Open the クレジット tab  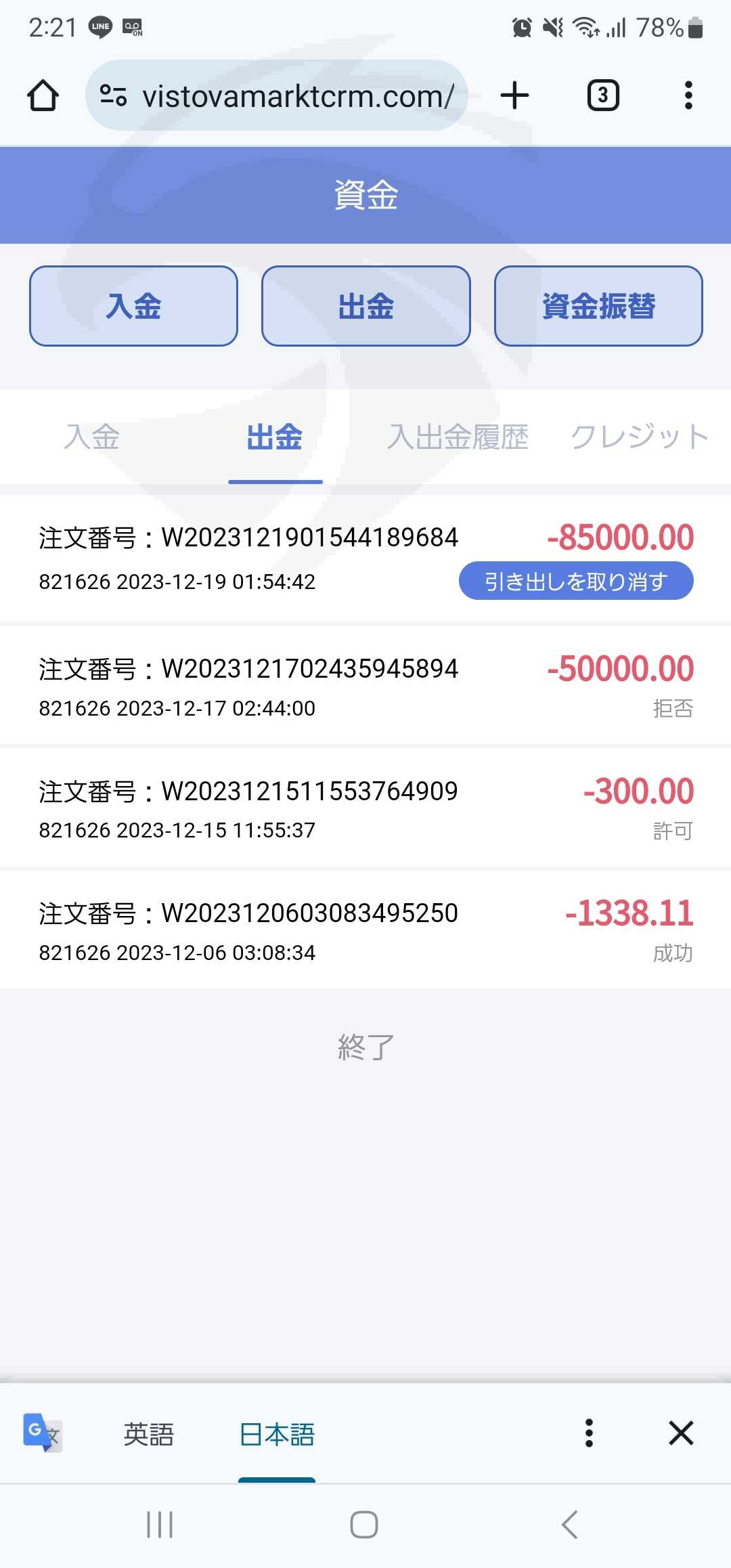click(639, 437)
